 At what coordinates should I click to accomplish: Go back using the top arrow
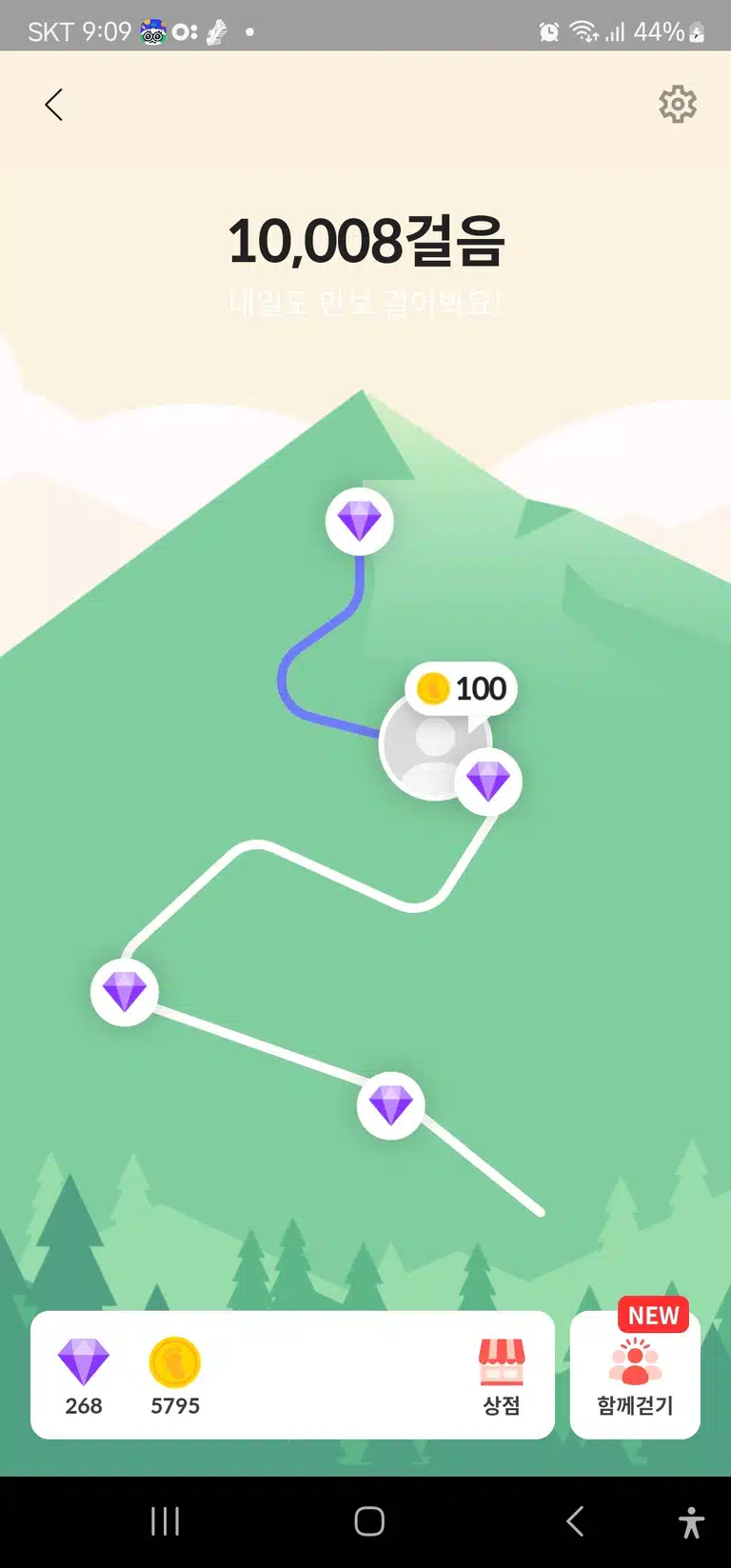point(53,105)
